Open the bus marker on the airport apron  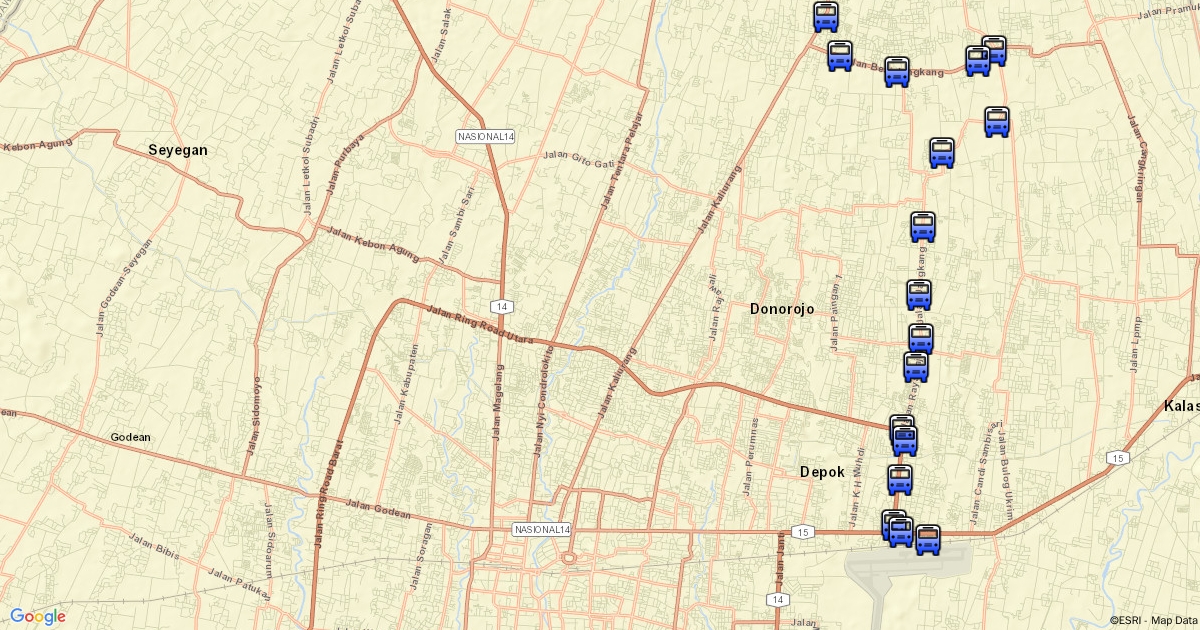[x=928, y=540]
